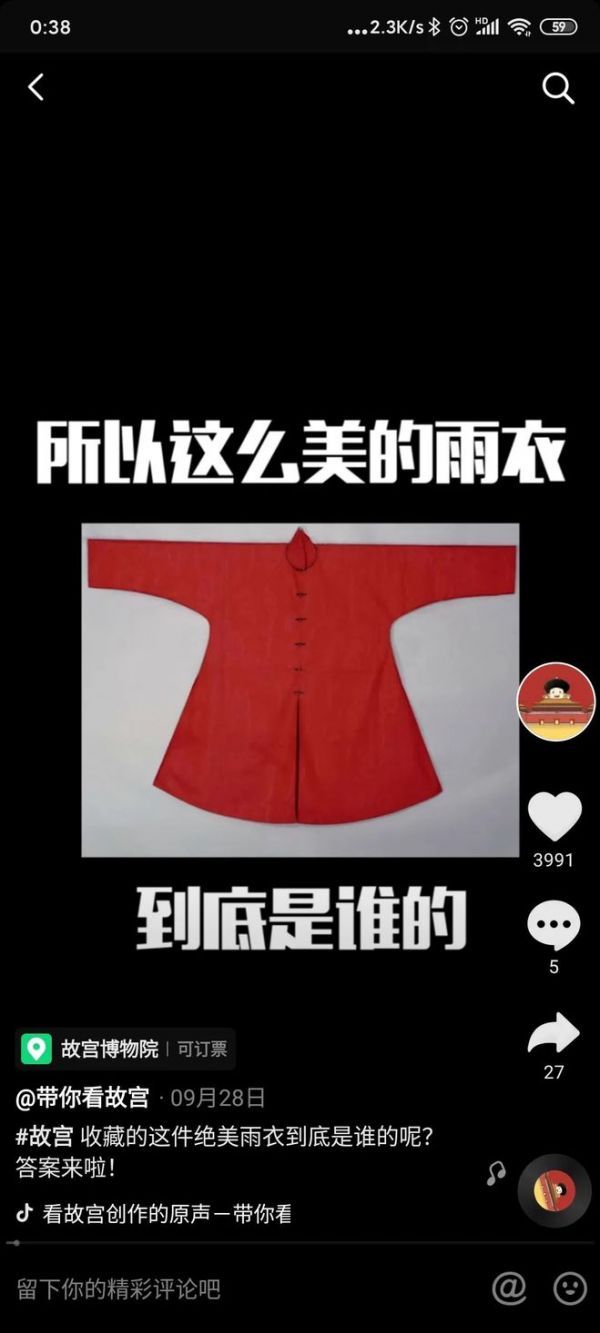Viewport: 600px width, 1333px height.
Task: Tap the video progress bar
Action: click(300, 1243)
